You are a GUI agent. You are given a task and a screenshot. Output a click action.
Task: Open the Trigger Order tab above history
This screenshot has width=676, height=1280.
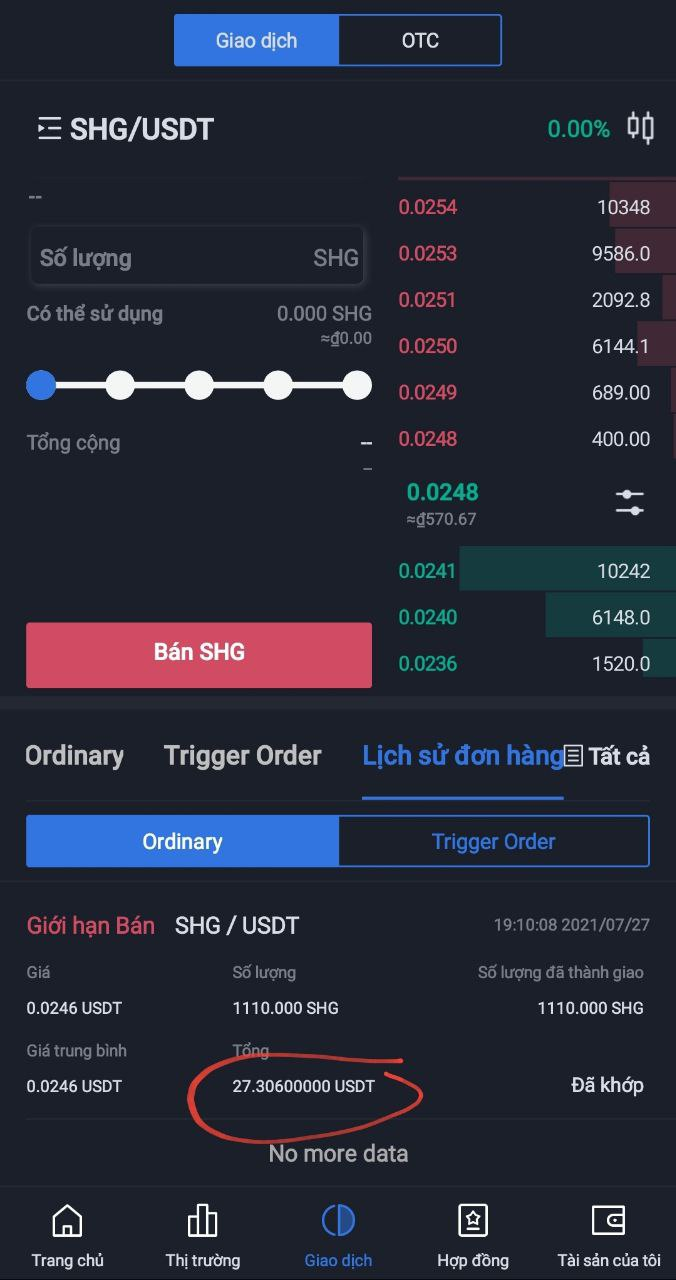point(242,756)
